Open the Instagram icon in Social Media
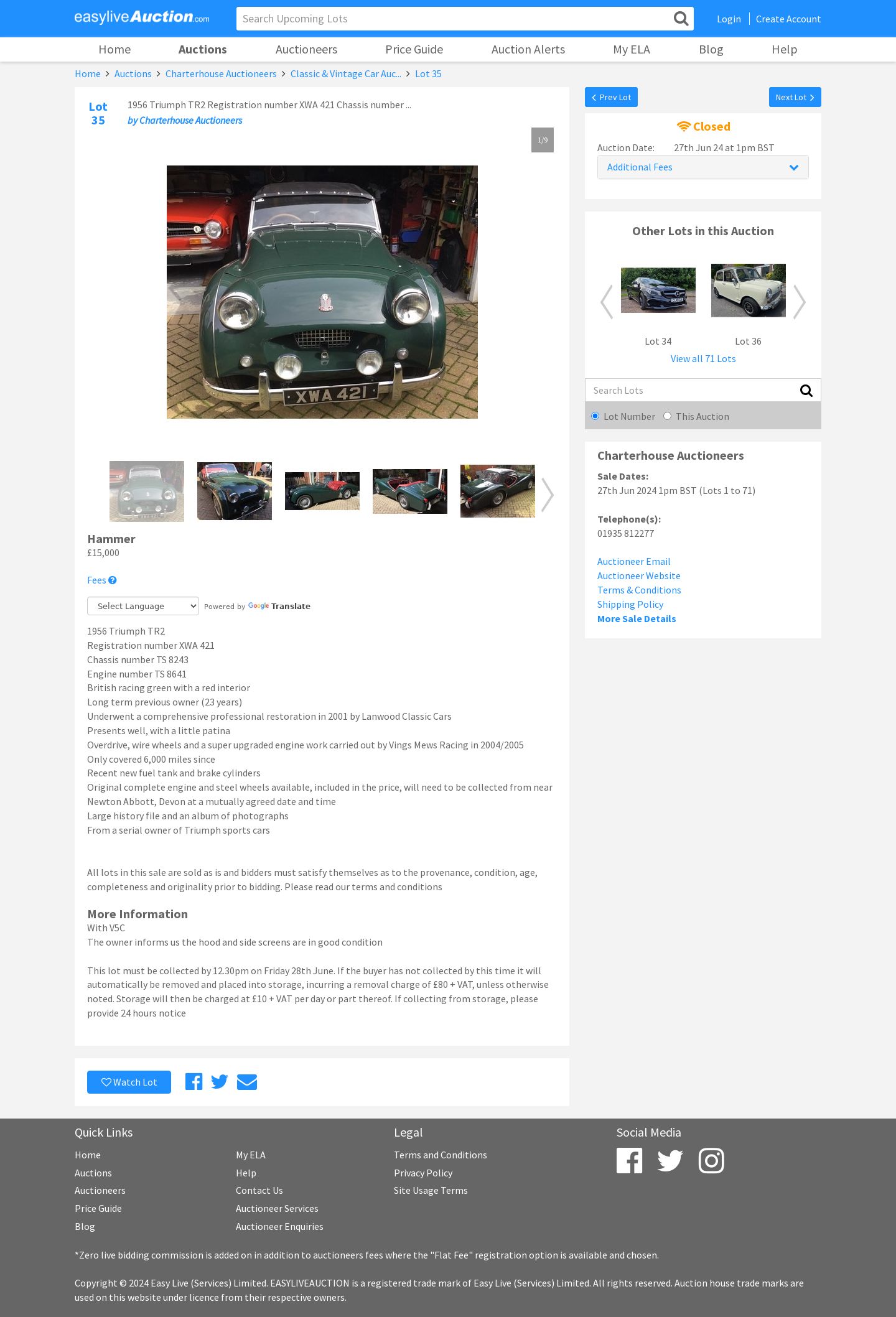The width and height of the screenshot is (896, 1317). (x=711, y=1161)
